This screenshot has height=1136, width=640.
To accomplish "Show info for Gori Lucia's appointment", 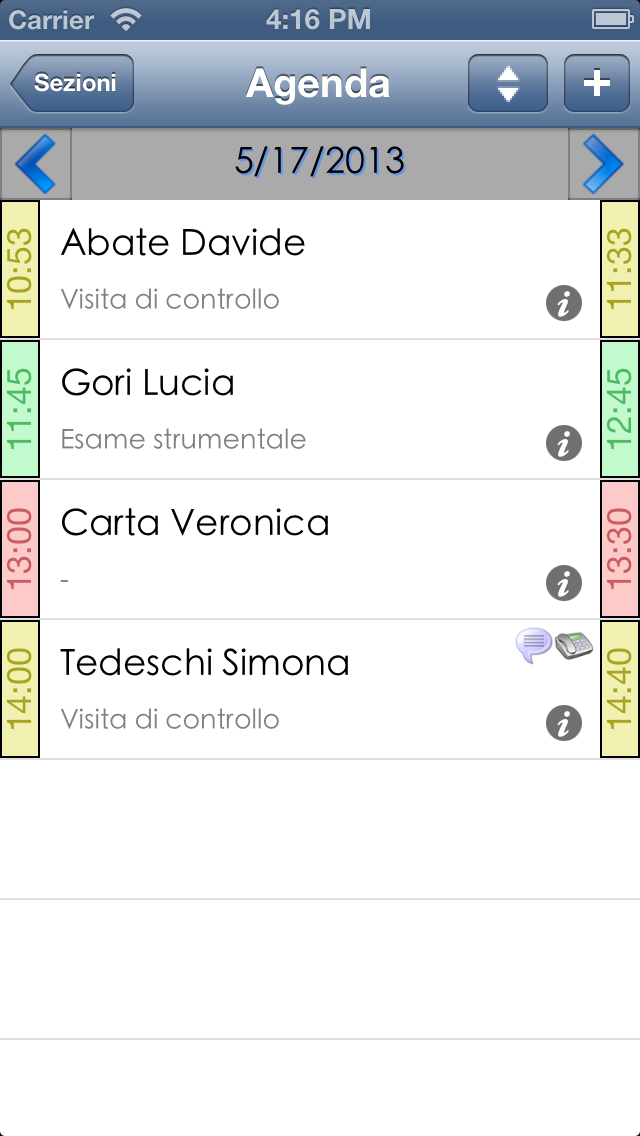I will [564, 443].
